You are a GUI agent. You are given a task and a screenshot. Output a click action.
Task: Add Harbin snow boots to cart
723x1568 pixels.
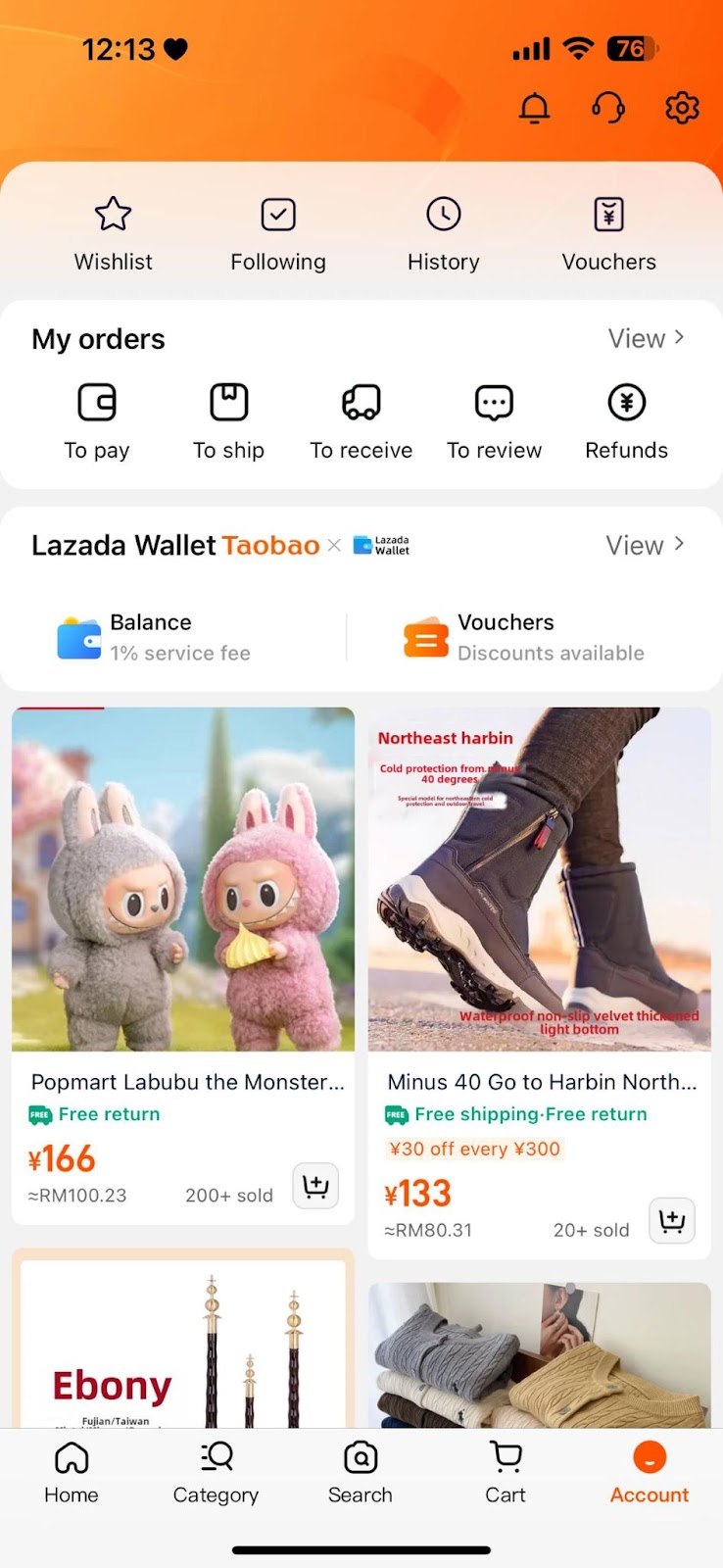672,1221
